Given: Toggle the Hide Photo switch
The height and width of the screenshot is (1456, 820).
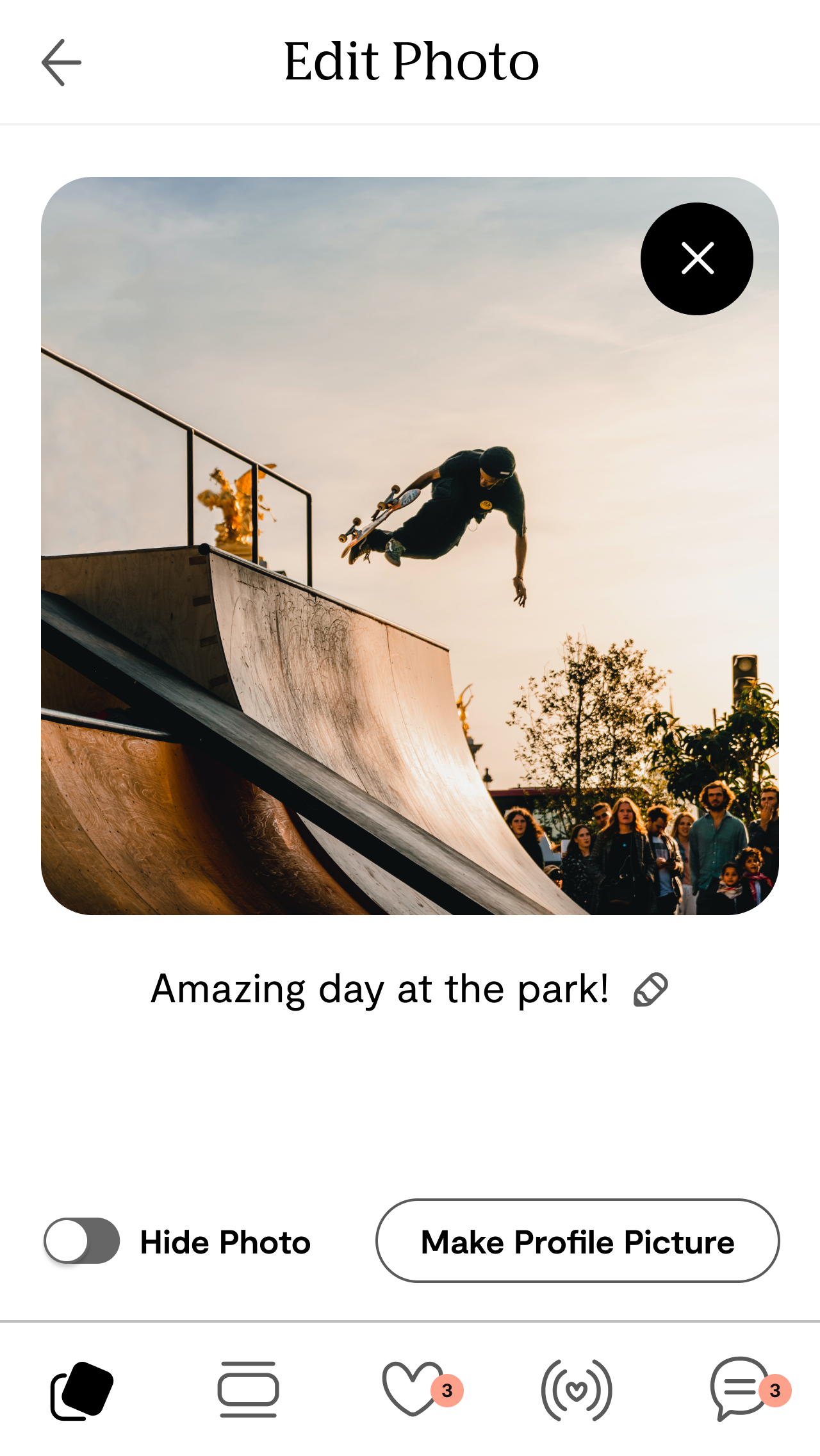Looking at the screenshot, I should (x=82, y=1241).
